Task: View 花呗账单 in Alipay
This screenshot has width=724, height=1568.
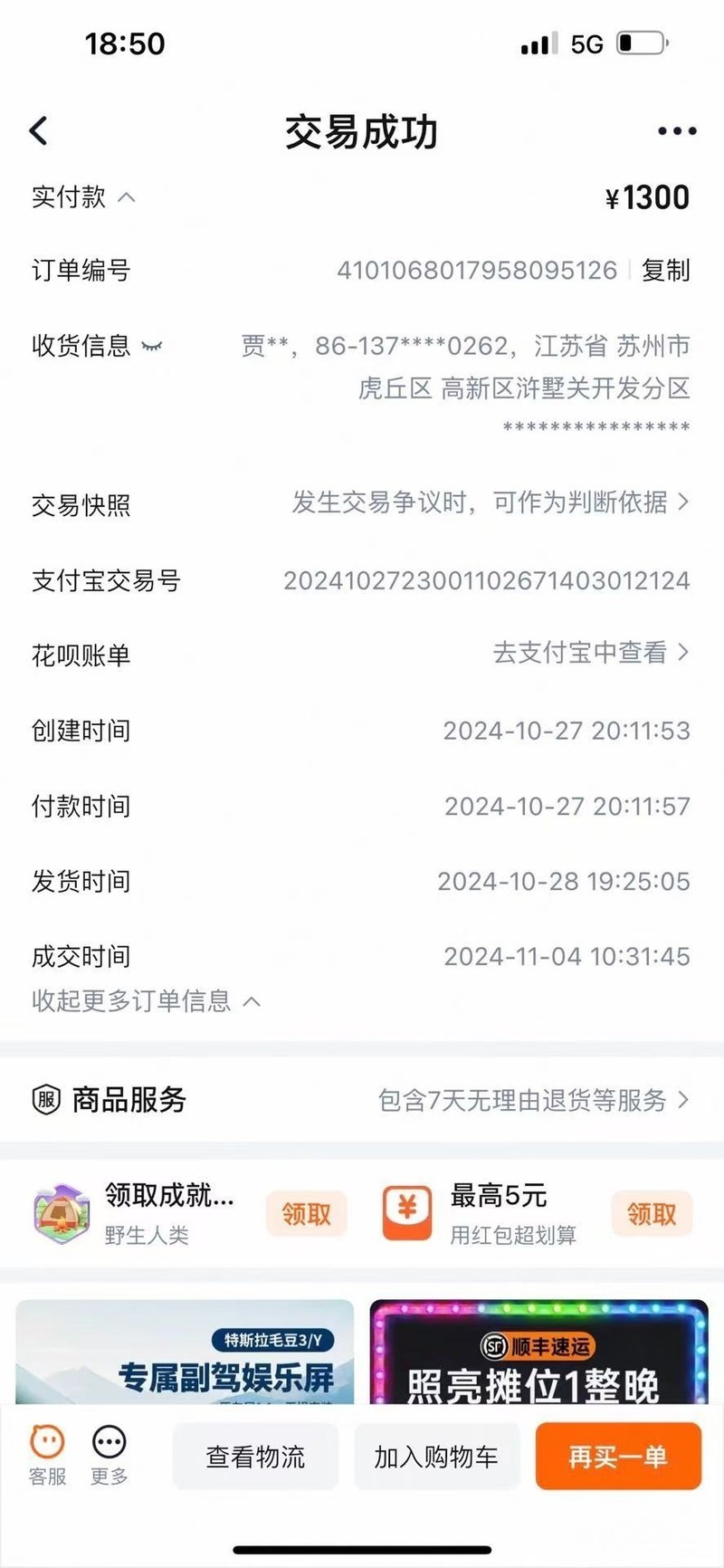Action: (590, 653)
